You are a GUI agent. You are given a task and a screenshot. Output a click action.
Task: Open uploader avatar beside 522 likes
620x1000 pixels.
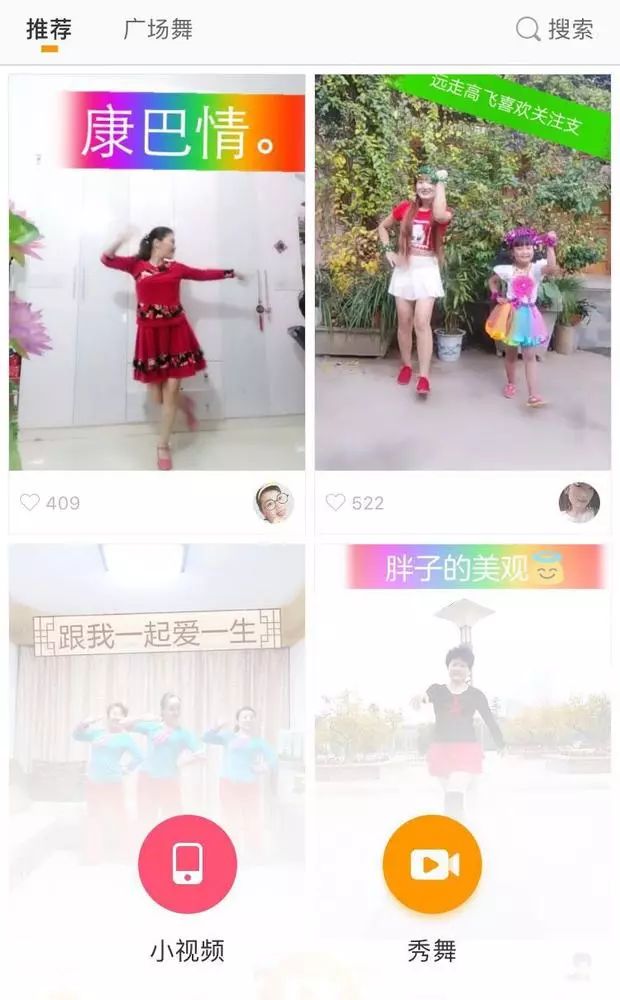pos(579,502)
